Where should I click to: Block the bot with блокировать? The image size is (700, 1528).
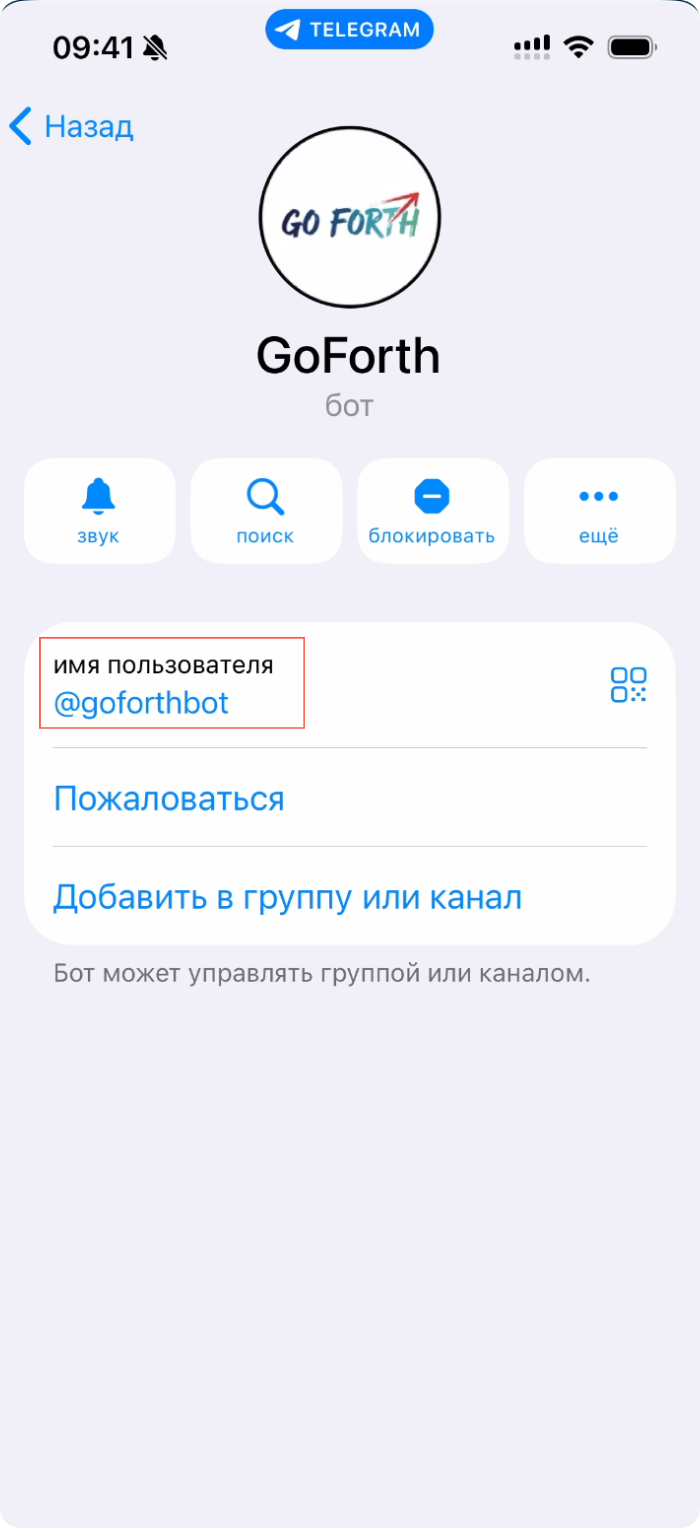[432, 510]
